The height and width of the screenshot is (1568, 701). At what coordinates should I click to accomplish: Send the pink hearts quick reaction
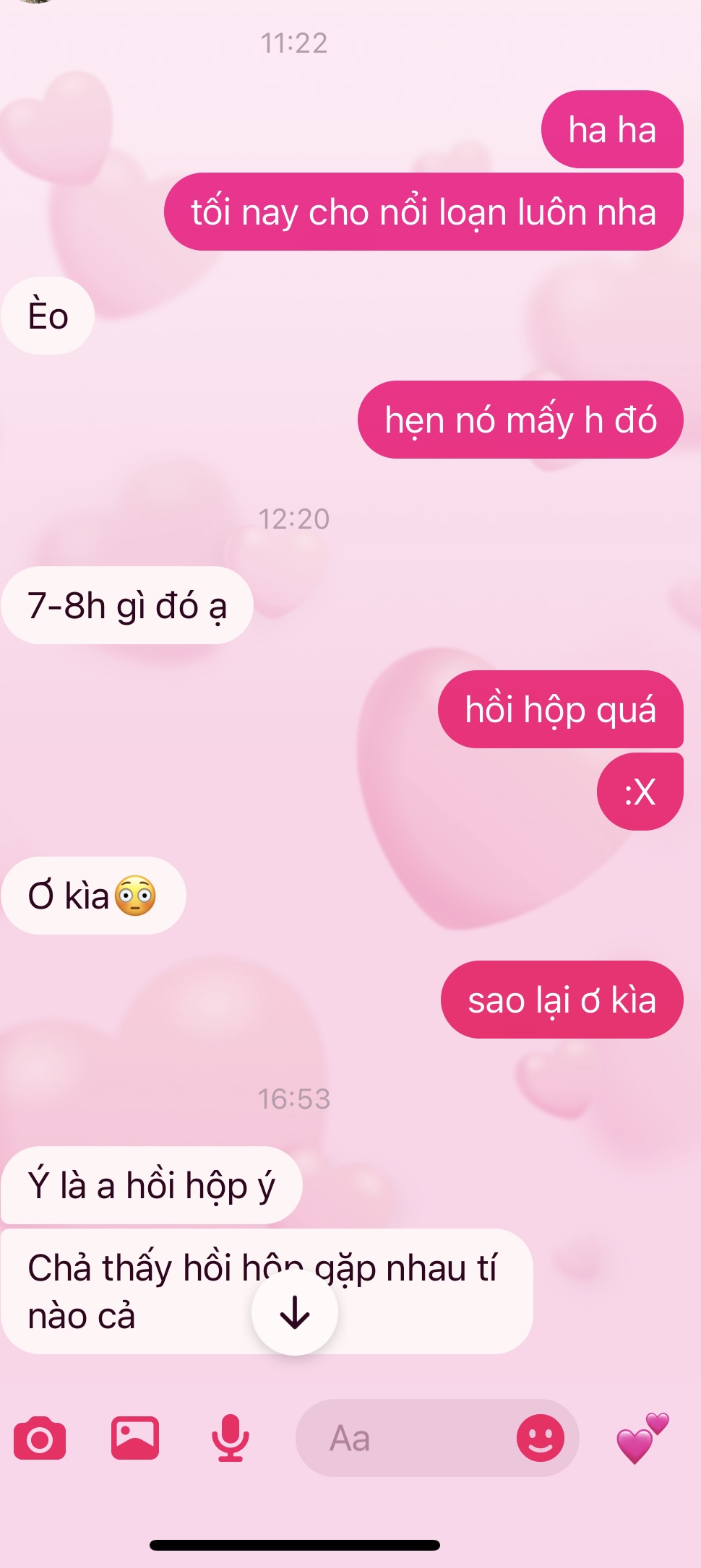click(x=642, y=1438)
